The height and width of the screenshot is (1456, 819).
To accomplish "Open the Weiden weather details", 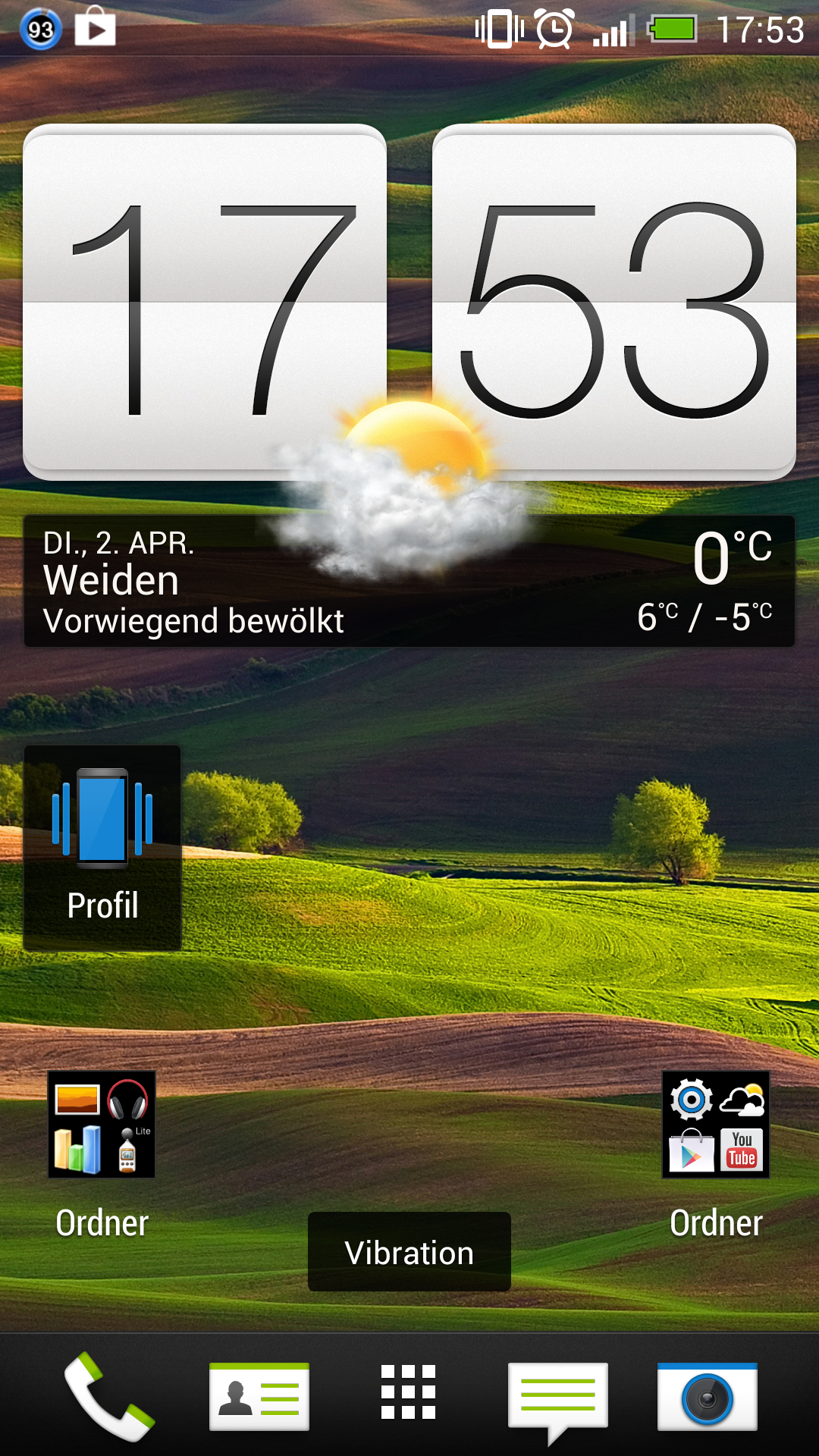I will click(x=409, y=581).
